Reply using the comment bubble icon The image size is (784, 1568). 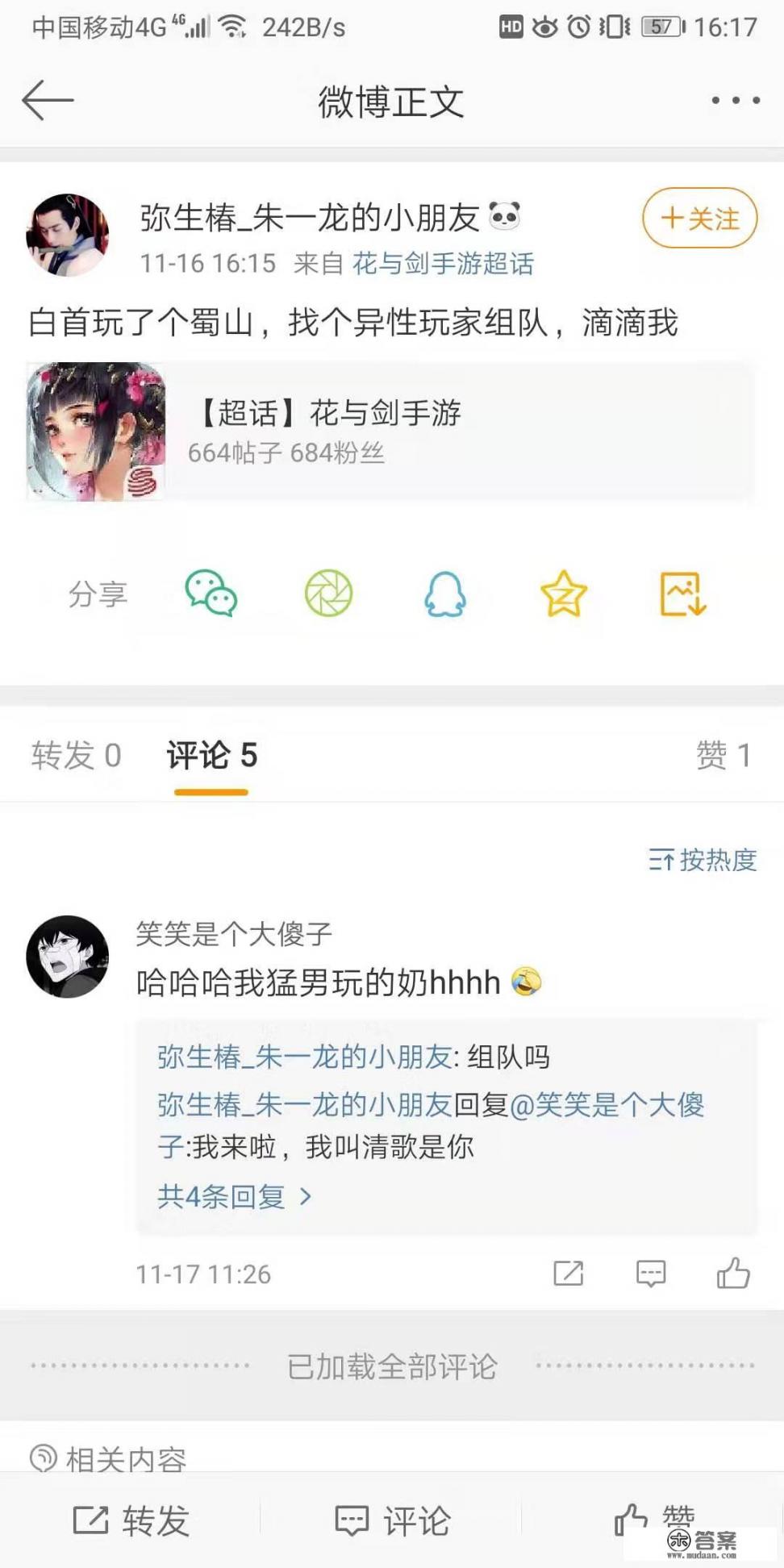[x=649, y=1274]
